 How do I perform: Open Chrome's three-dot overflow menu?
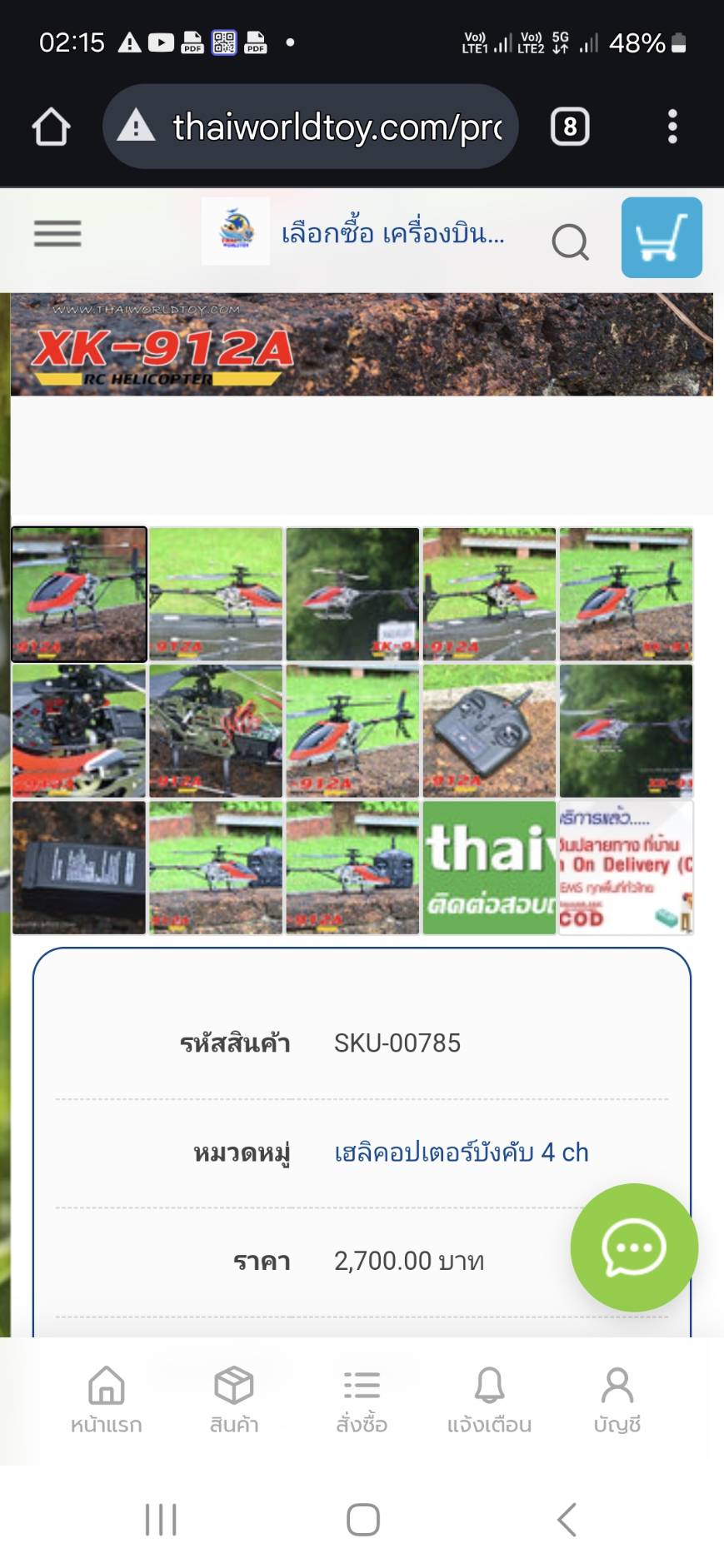(672, 127)
